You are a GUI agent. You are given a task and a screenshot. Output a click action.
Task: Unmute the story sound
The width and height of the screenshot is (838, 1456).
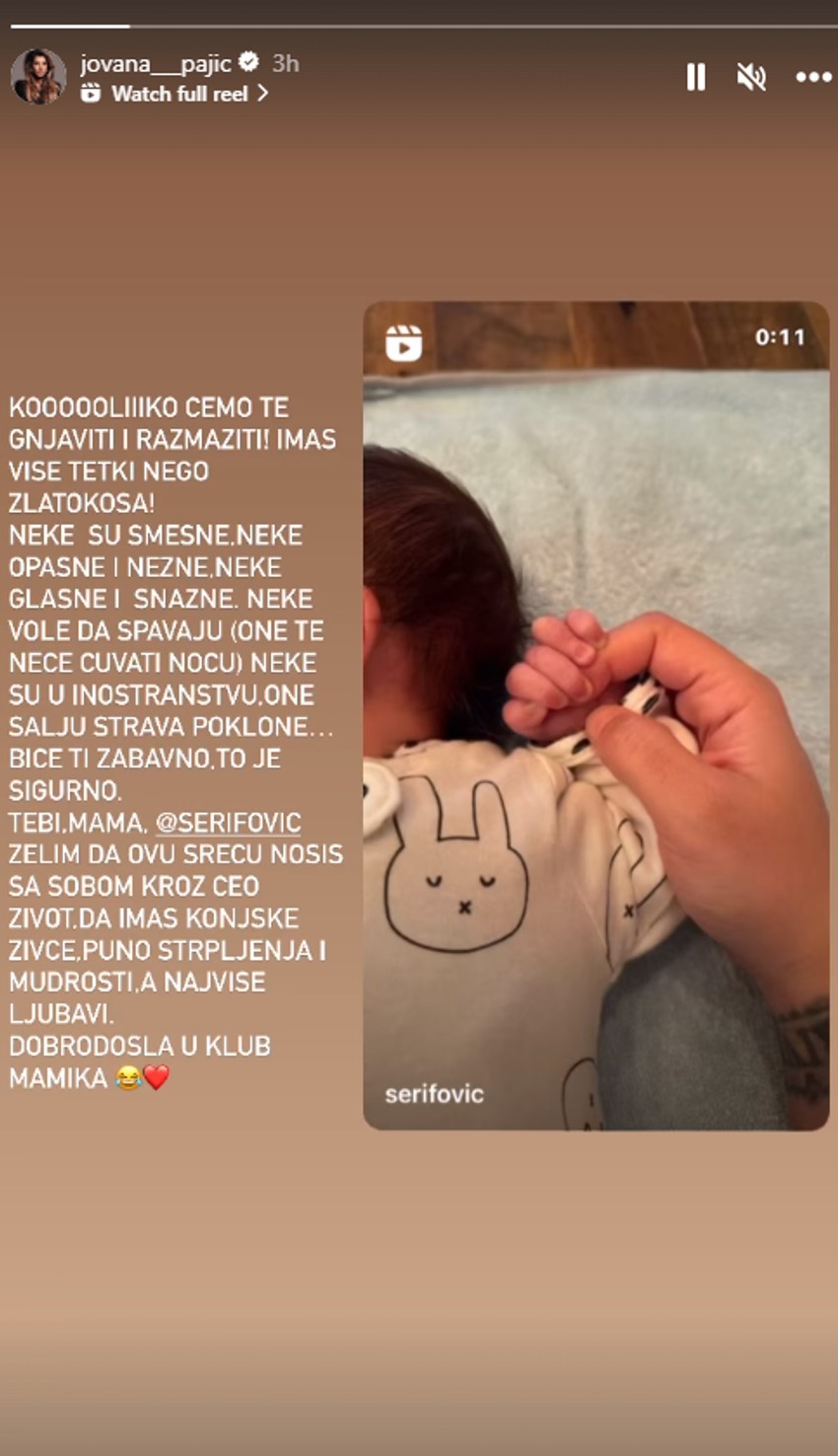751,77
